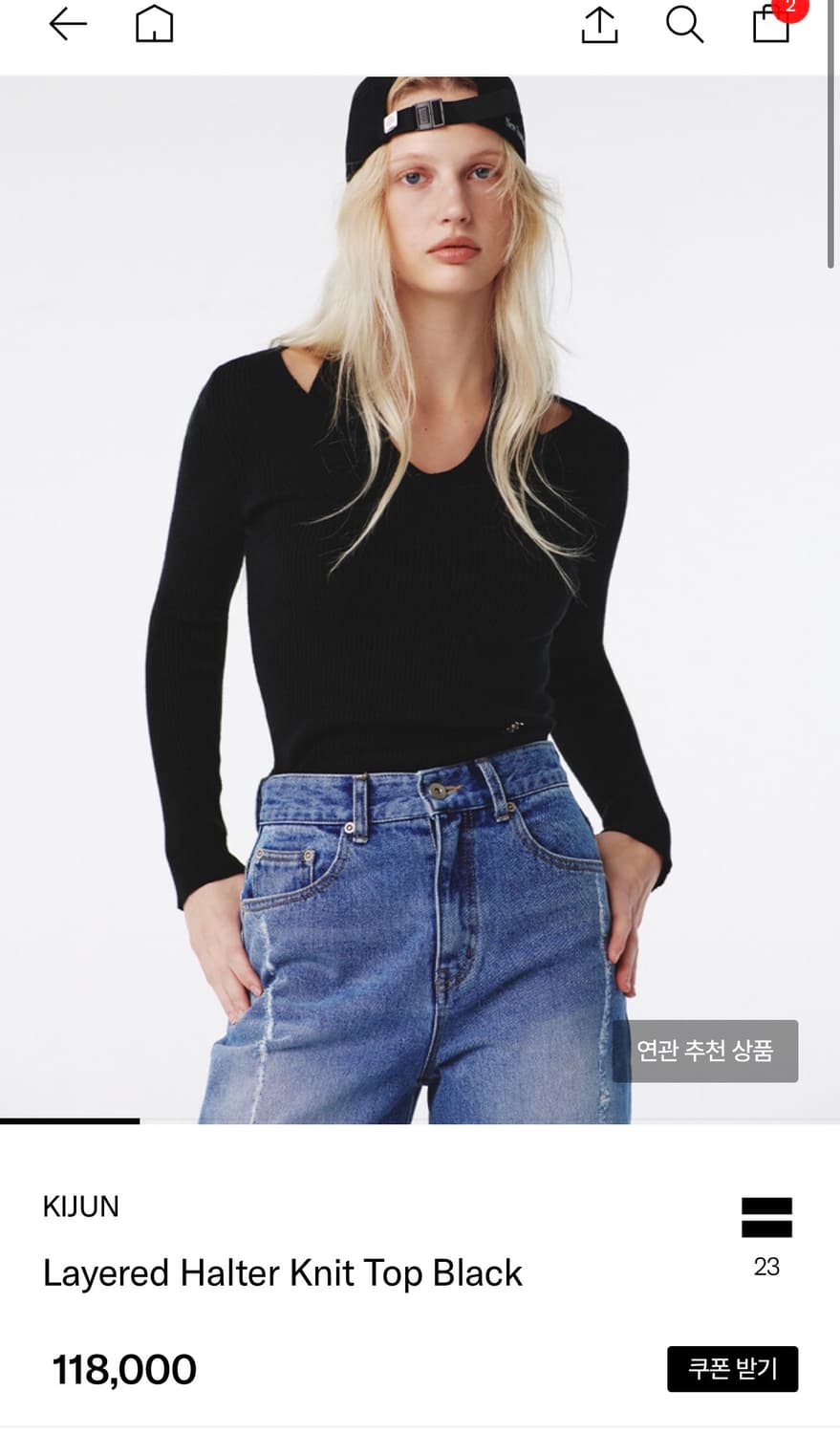Open the 연관 추천 상품 recommendations overlay
Viewport: 840px width, 1434px height.
tap(706, 1052)
